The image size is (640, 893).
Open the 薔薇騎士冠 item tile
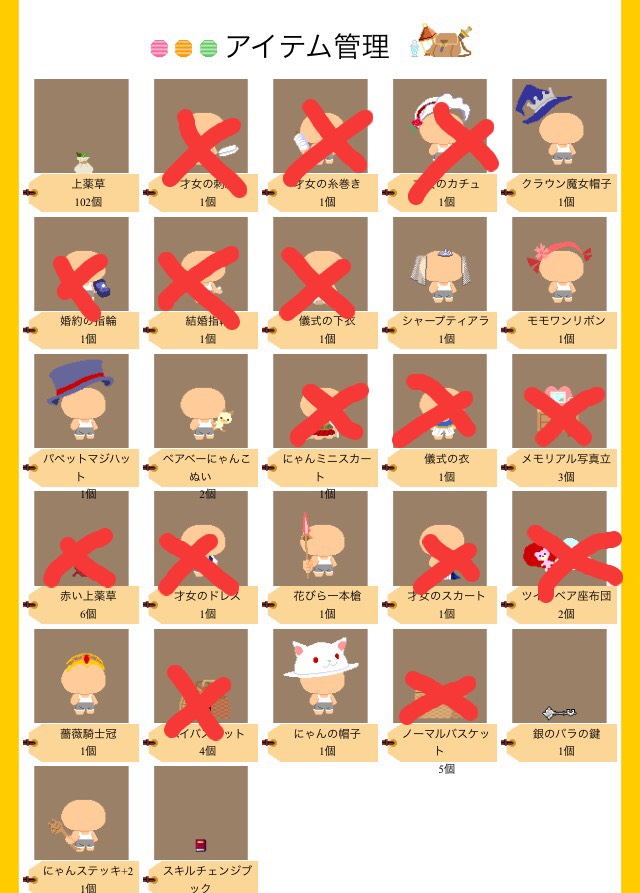tap(81, 676)
